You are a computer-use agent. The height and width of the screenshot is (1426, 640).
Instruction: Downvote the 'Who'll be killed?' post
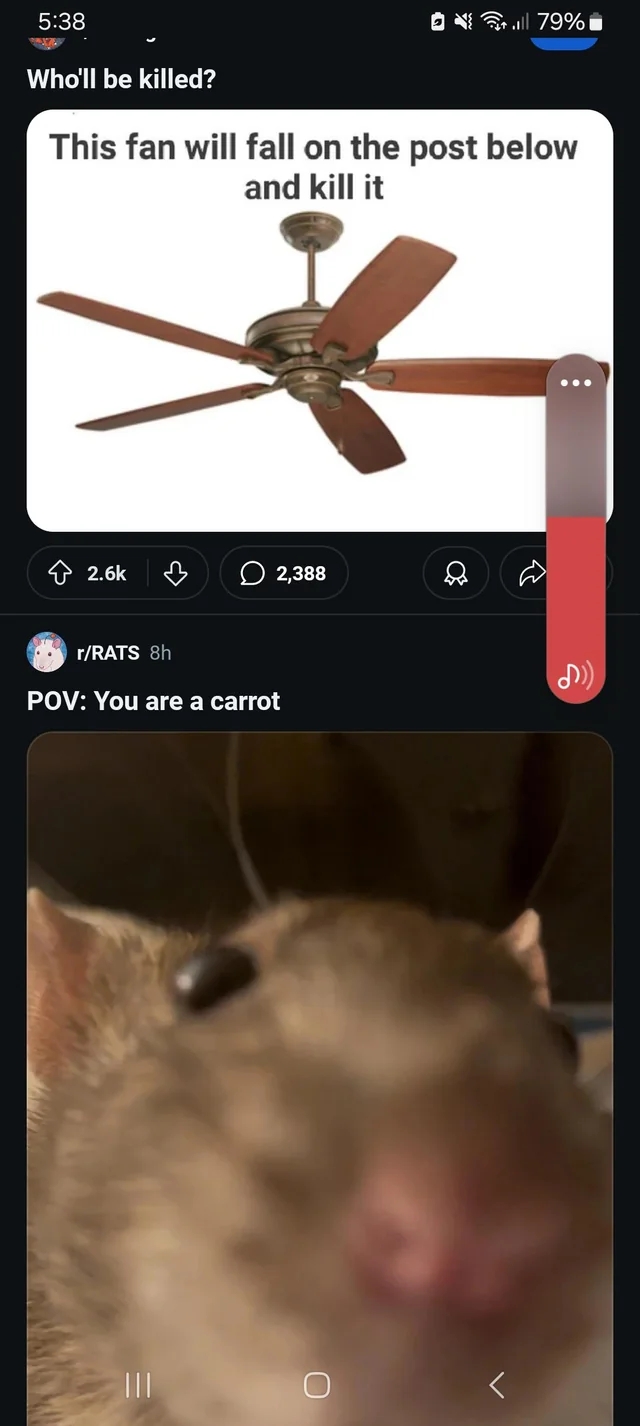pyautogui.click(x=176, y=573)
